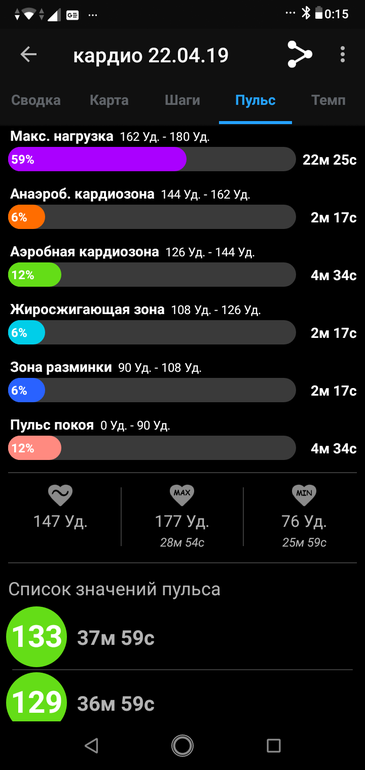Go back using the arrow icon
Screen dimensions: 365x770
[28, 55]
